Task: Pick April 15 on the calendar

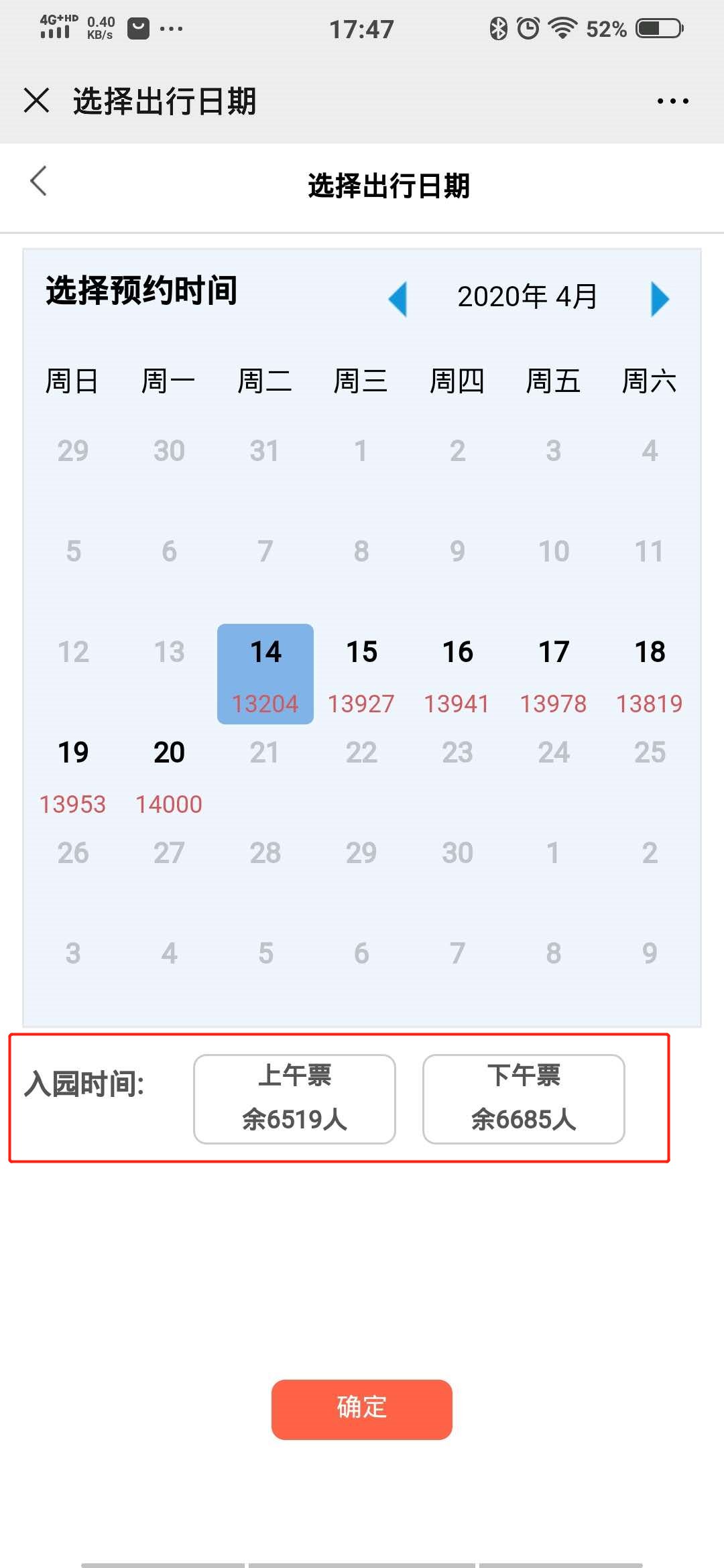Action: pos(361,673)
